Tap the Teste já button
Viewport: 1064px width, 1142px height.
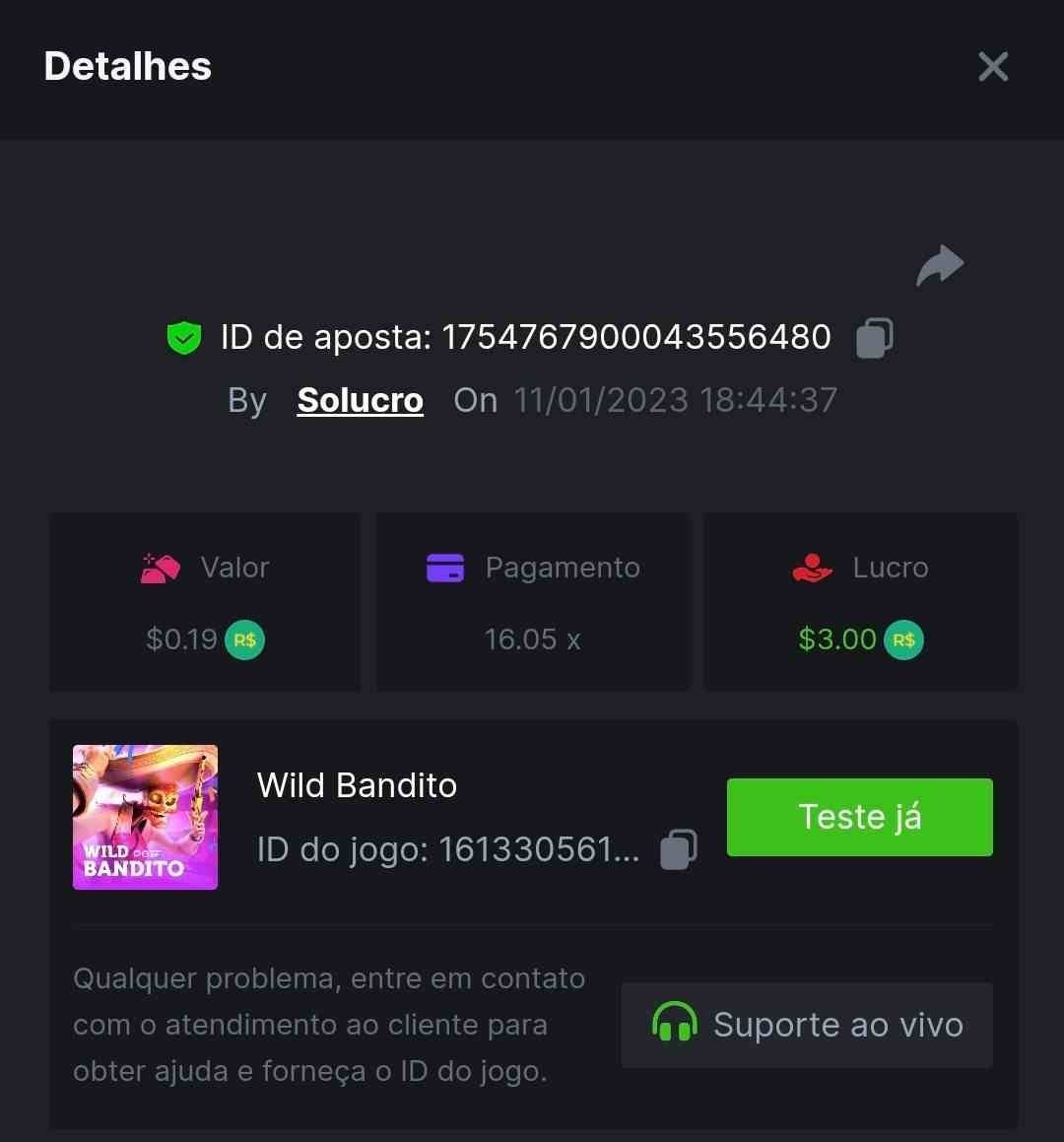pos(859,817)
